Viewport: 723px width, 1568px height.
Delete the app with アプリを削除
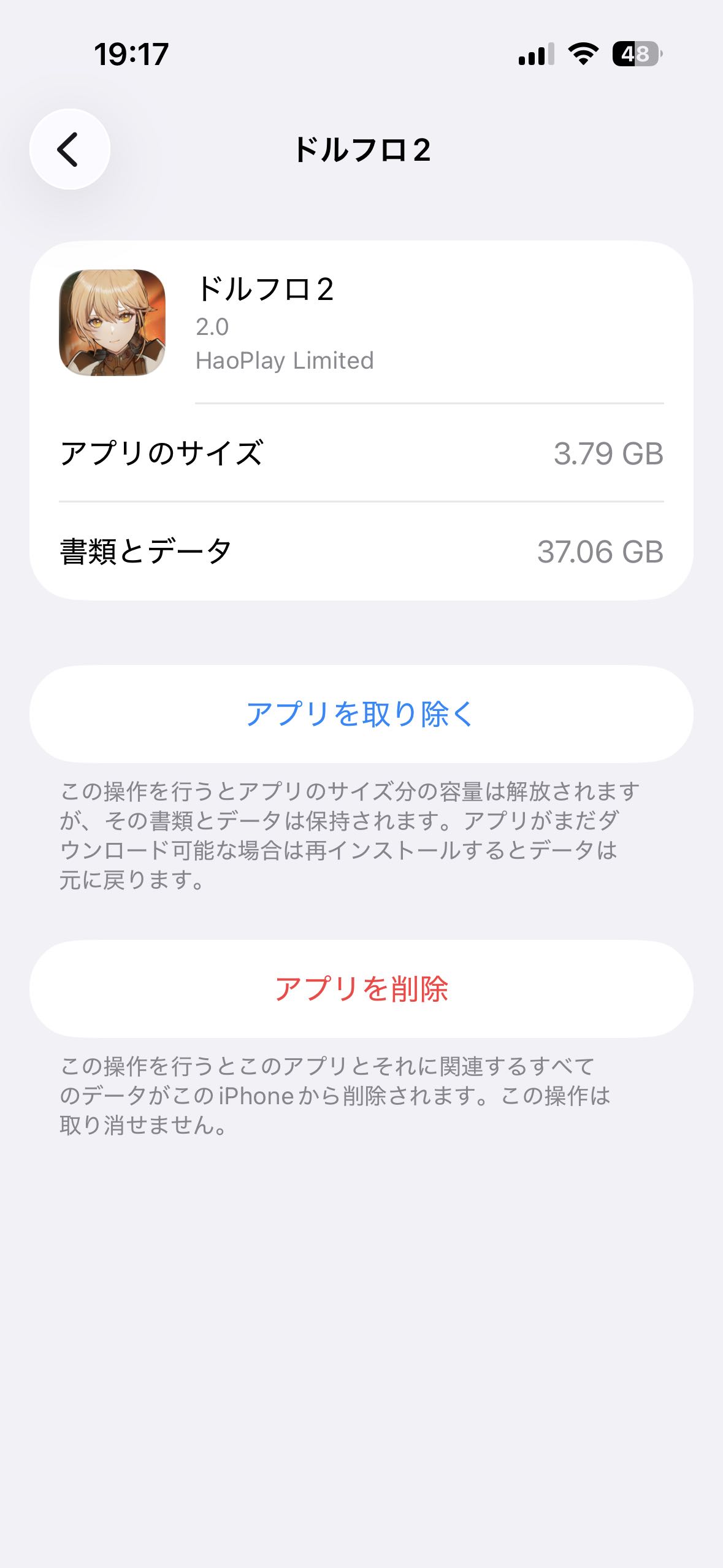pyautogui.click(x=361, y=989)
